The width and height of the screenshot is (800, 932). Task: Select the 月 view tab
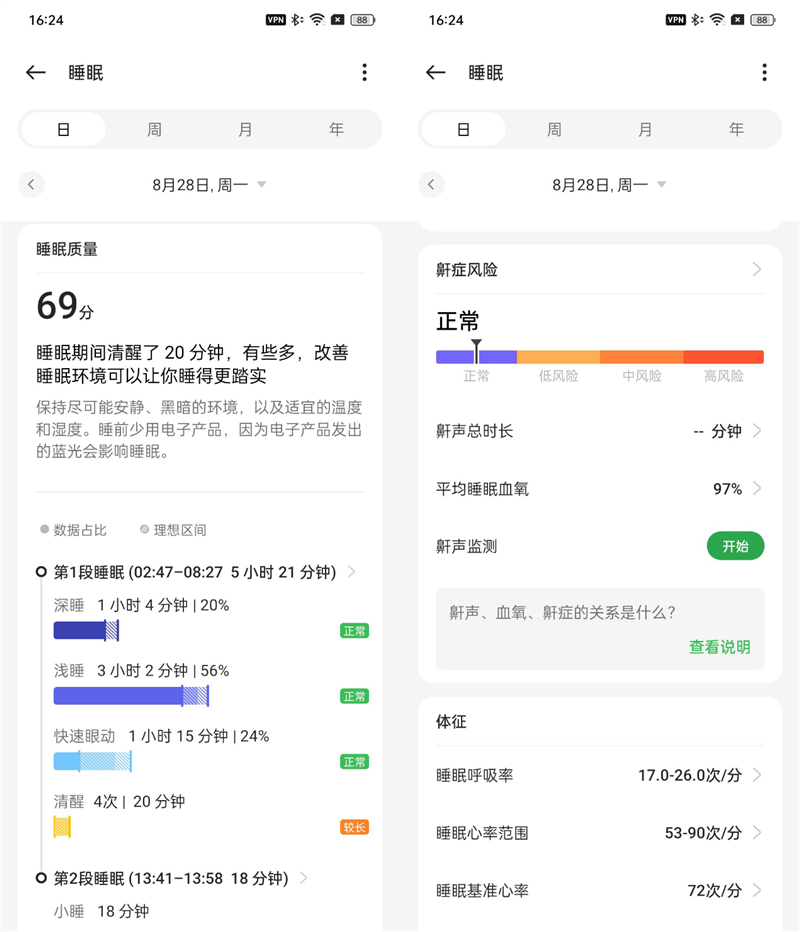[x=244, y=129]
